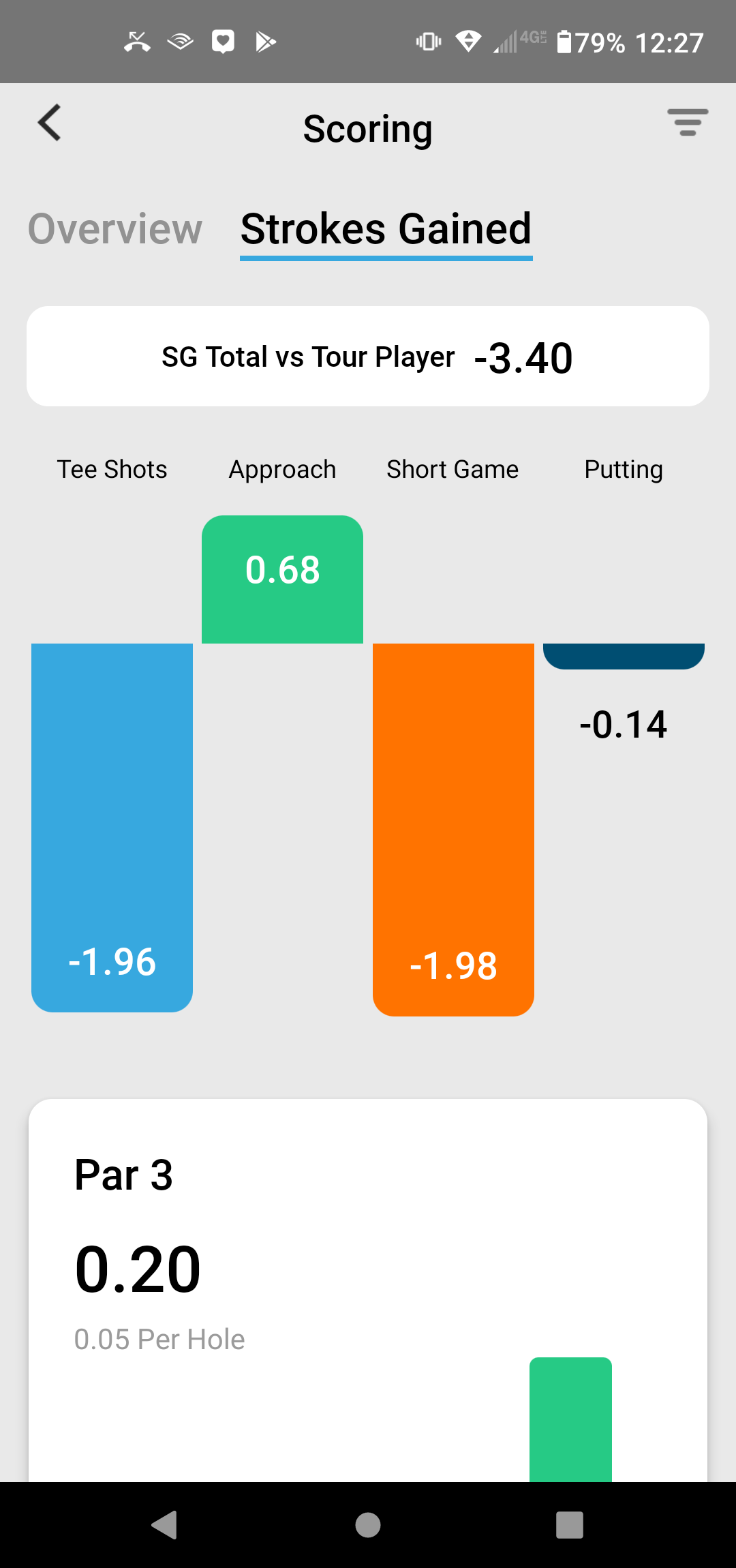Tap the Putting -0.14 bar
Viewport: 736px width, 1568px height.
point(624,657)
